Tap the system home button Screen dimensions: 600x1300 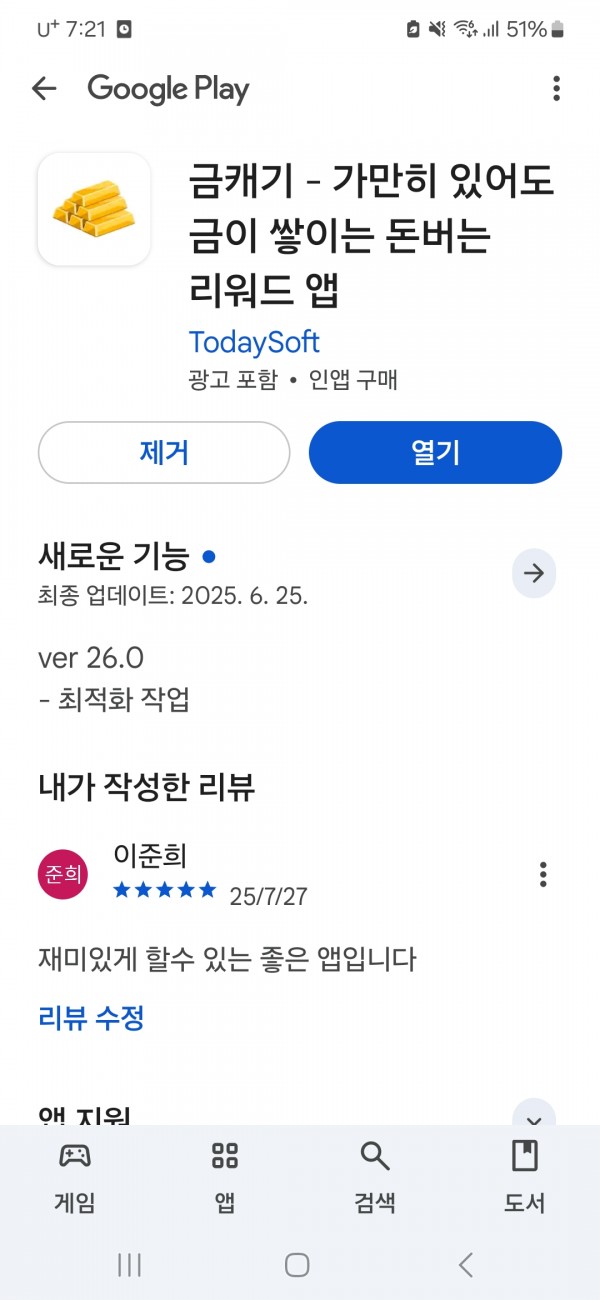(297, 1265)
